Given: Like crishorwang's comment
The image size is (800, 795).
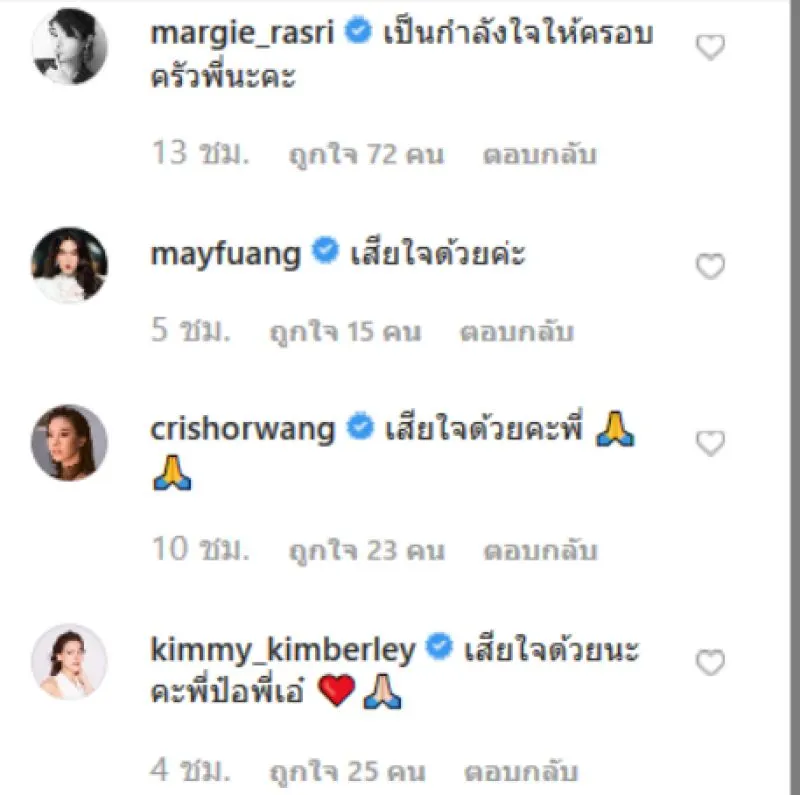Looking at the screenshot, I should (710, 444).
